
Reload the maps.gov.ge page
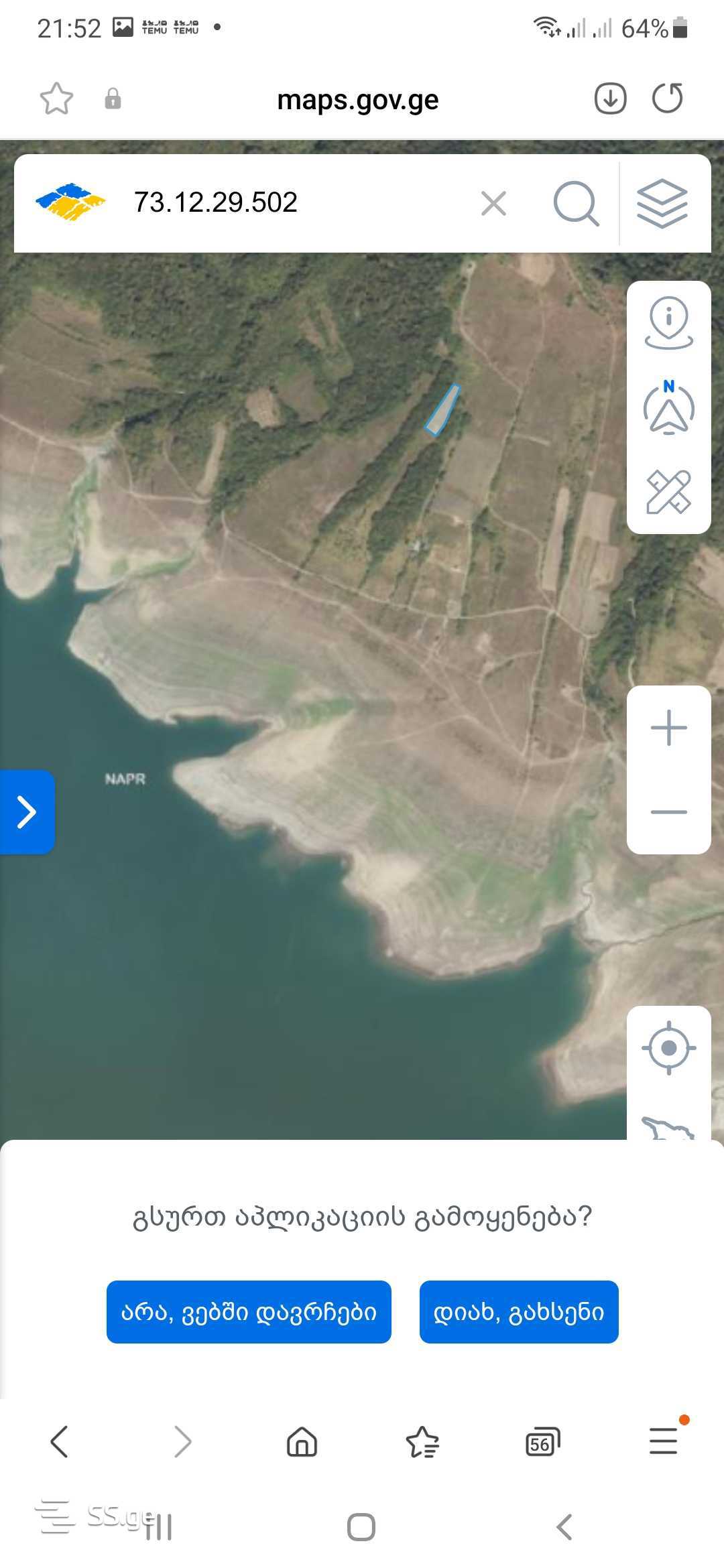[x=668, y=99]
